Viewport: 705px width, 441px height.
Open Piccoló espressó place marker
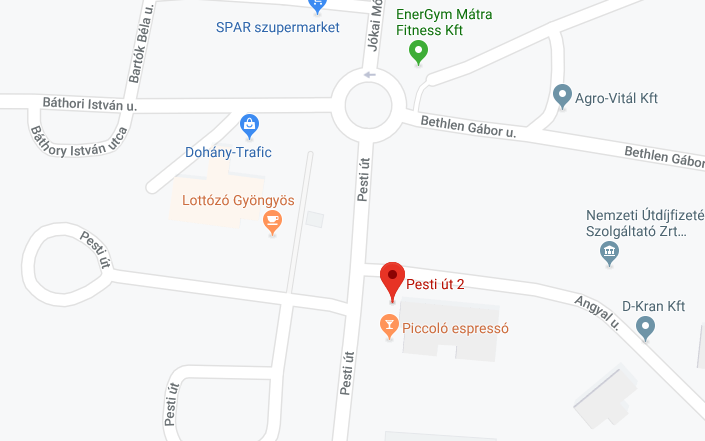point(389,325)
